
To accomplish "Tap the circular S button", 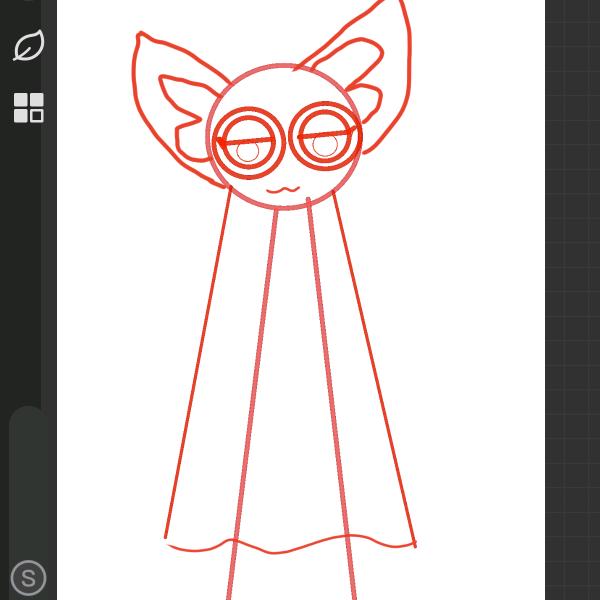I will (x=28, y=578).
